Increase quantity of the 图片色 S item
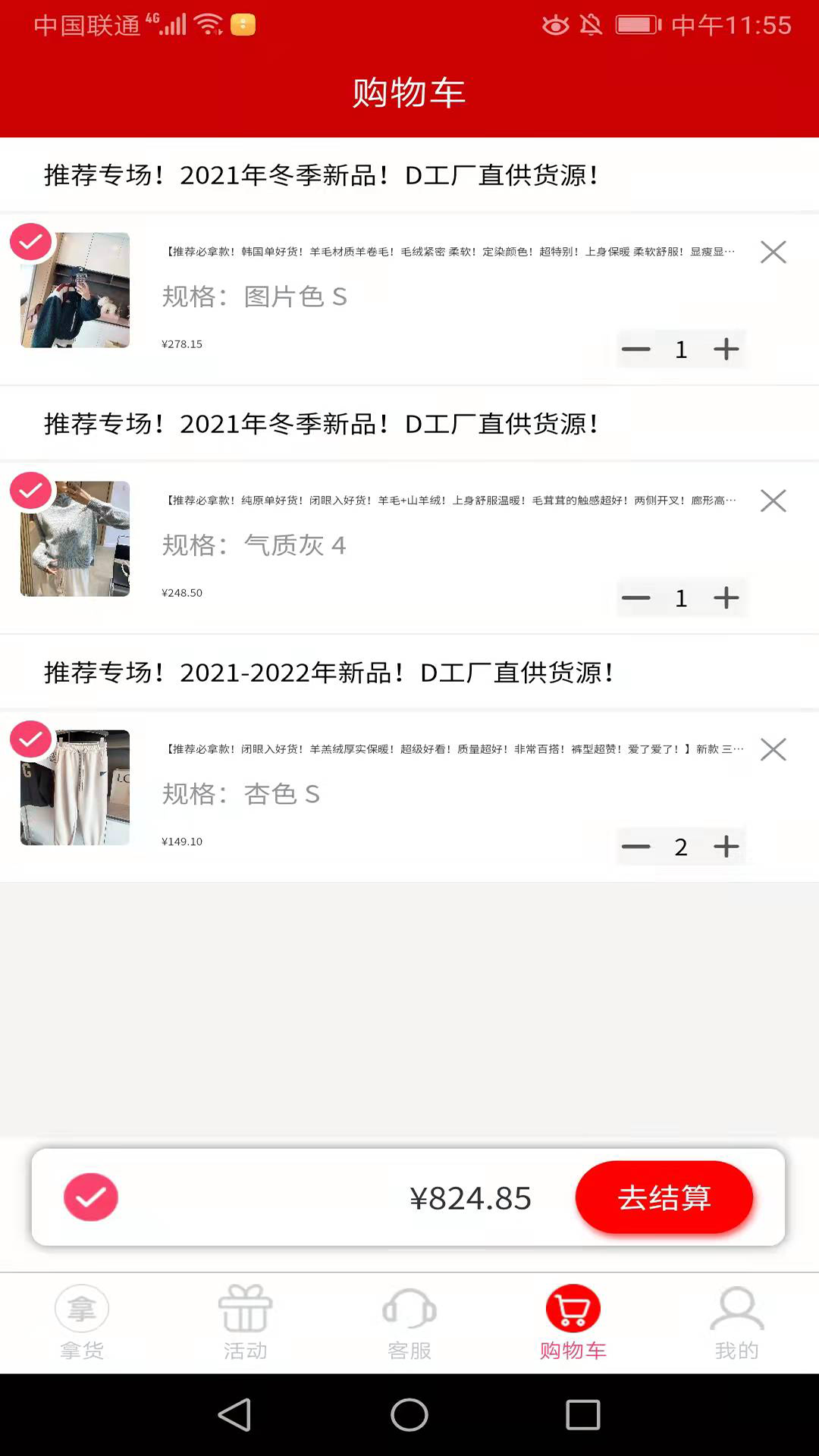 pyautogui.click(x=725, y=349)
